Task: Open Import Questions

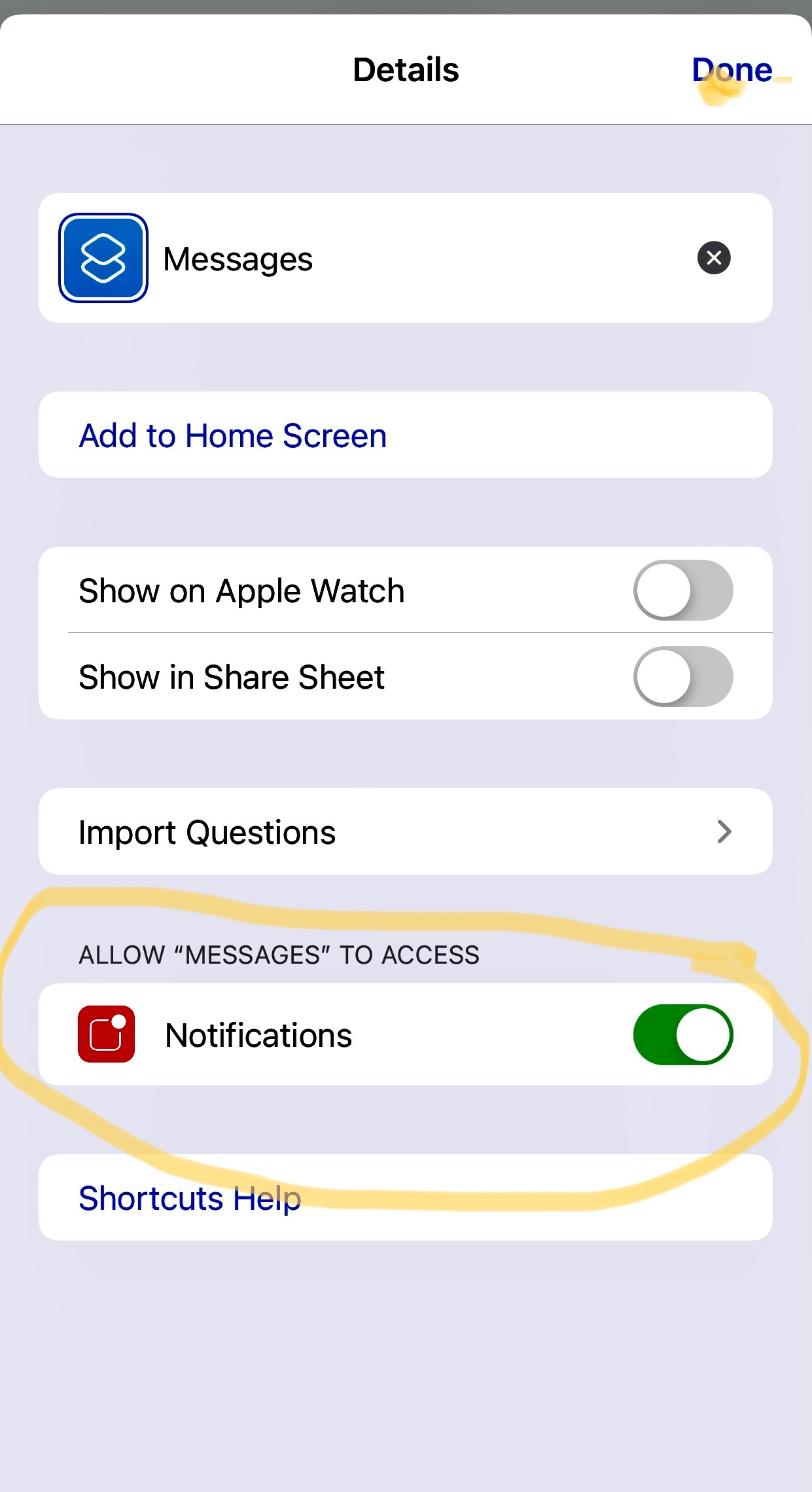Action: click(406, 832)
